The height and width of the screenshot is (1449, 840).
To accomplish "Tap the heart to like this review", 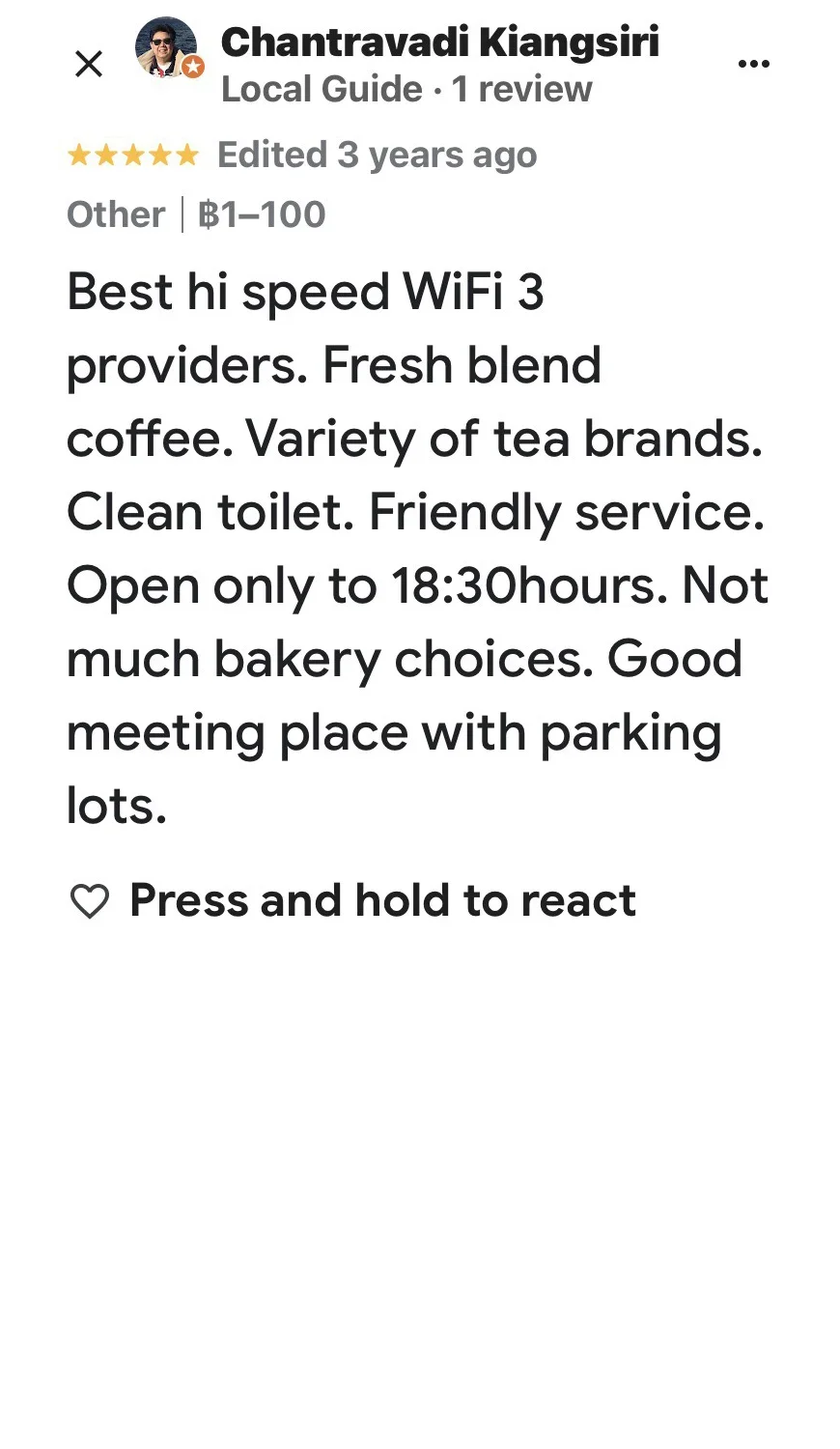I will (x=90, y=901).
